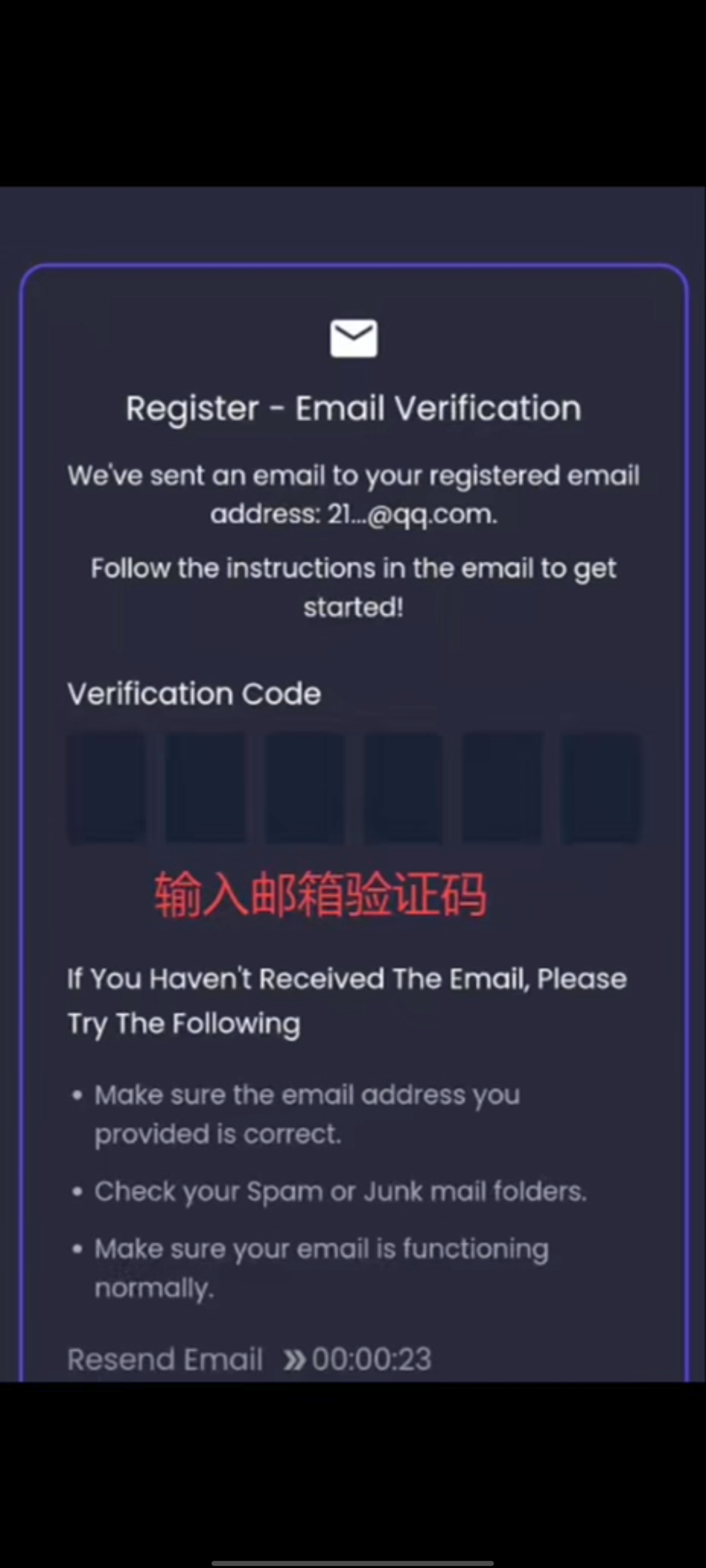
Task: Focus the last verification code box
Action: click(x=601, y=788)
